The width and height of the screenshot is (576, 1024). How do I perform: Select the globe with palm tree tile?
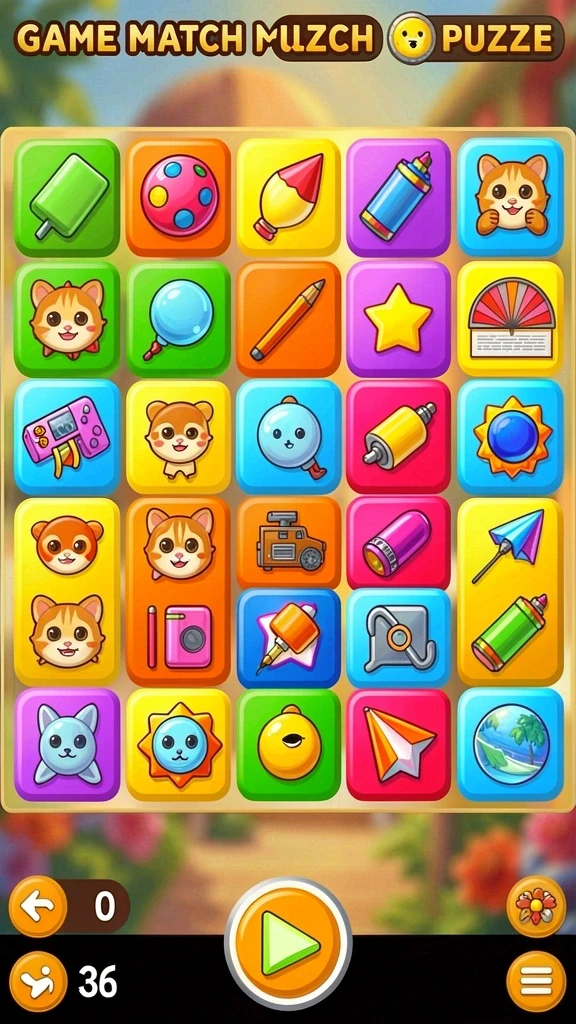[x=511, y=744]
